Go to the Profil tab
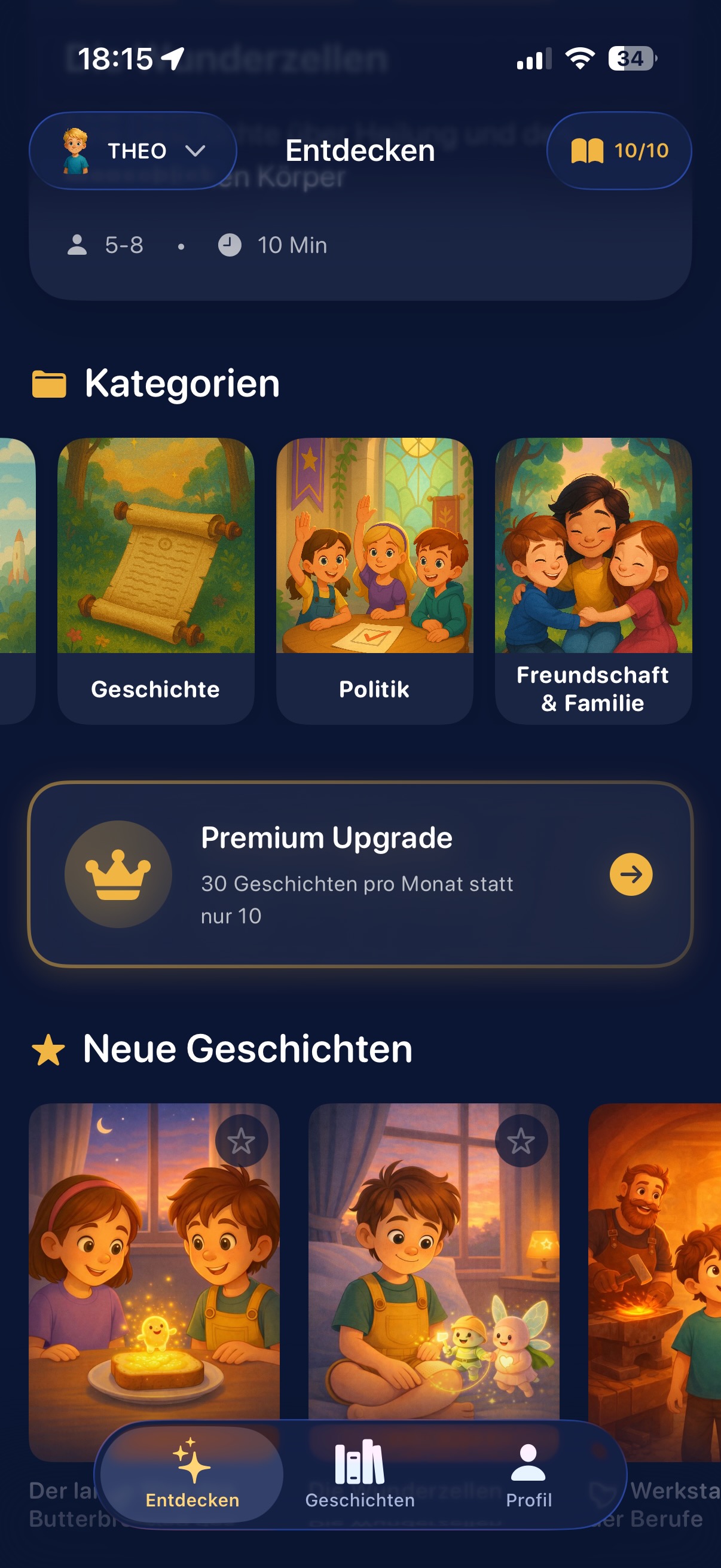This screenshot has width=721, height=1568. point(528,1474)
